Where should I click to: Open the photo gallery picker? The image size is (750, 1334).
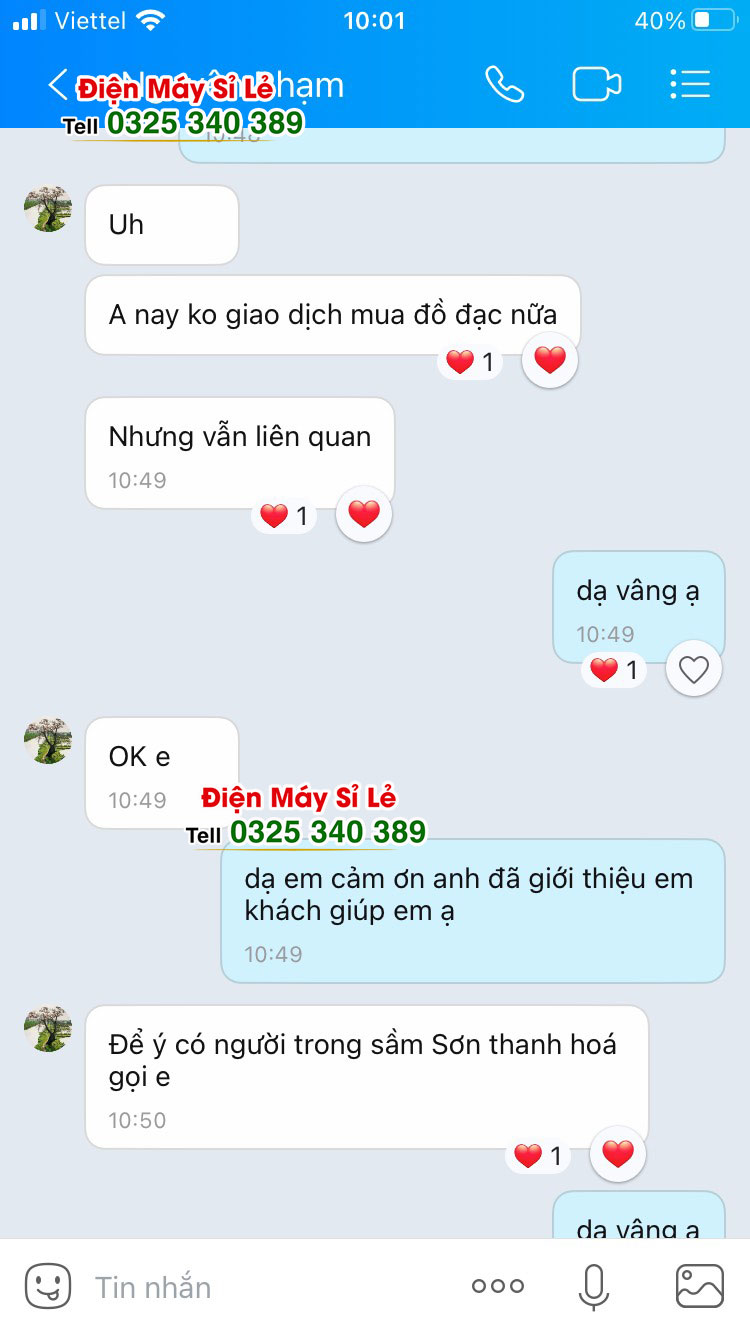click(699, 1286)
